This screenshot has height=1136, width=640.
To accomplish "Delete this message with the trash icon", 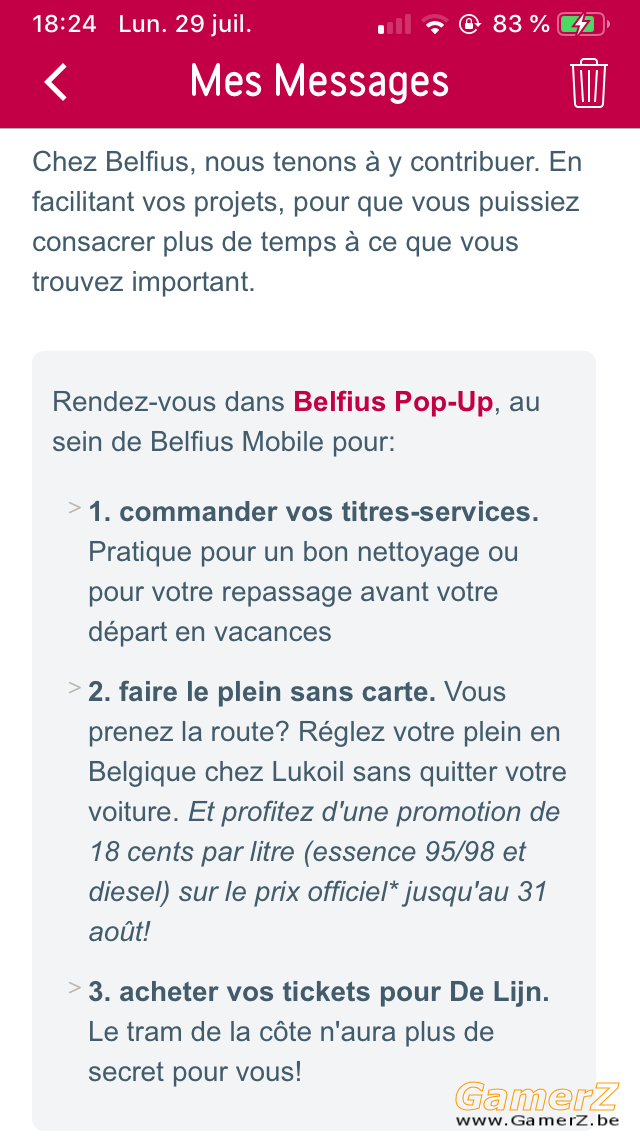I will [588, 83].
